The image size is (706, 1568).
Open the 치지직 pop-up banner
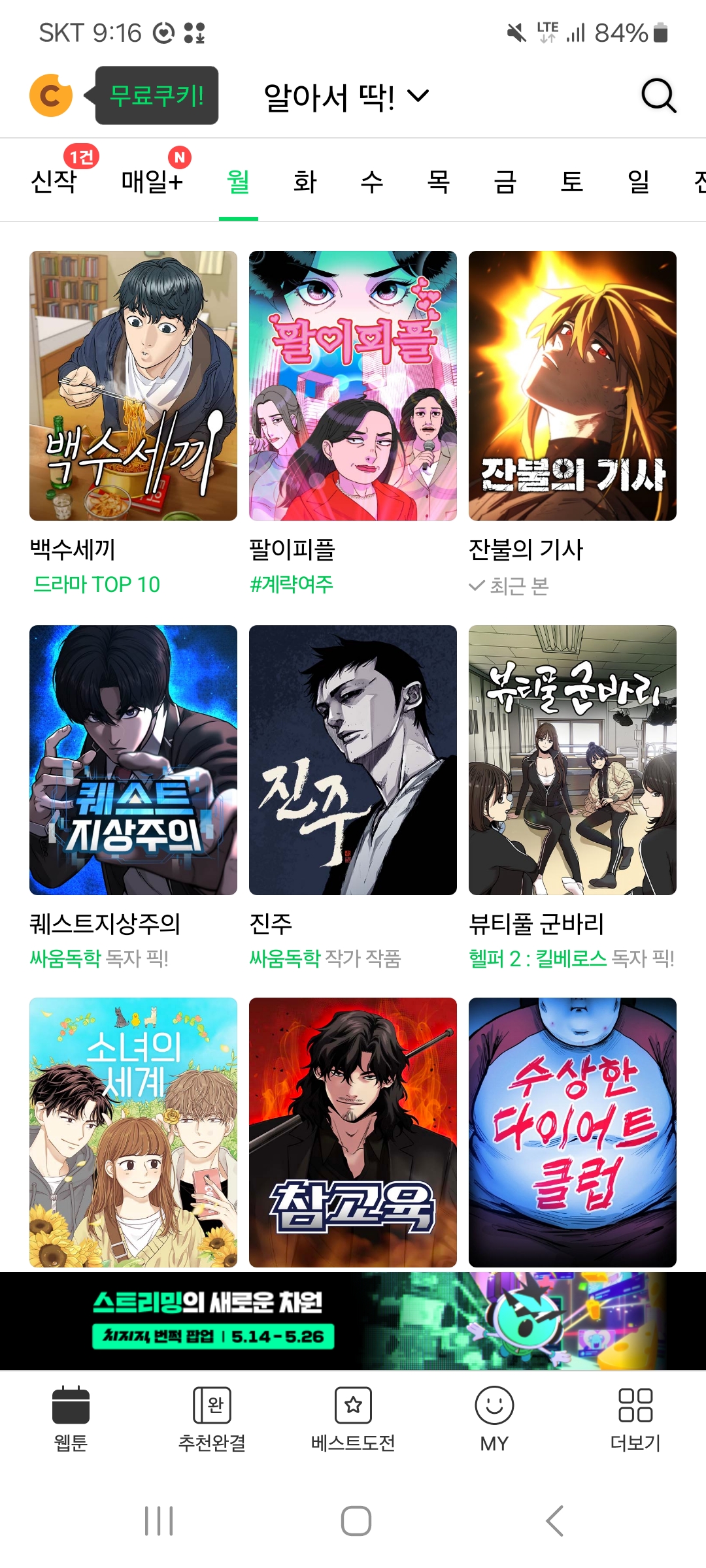click(353, 1320)
